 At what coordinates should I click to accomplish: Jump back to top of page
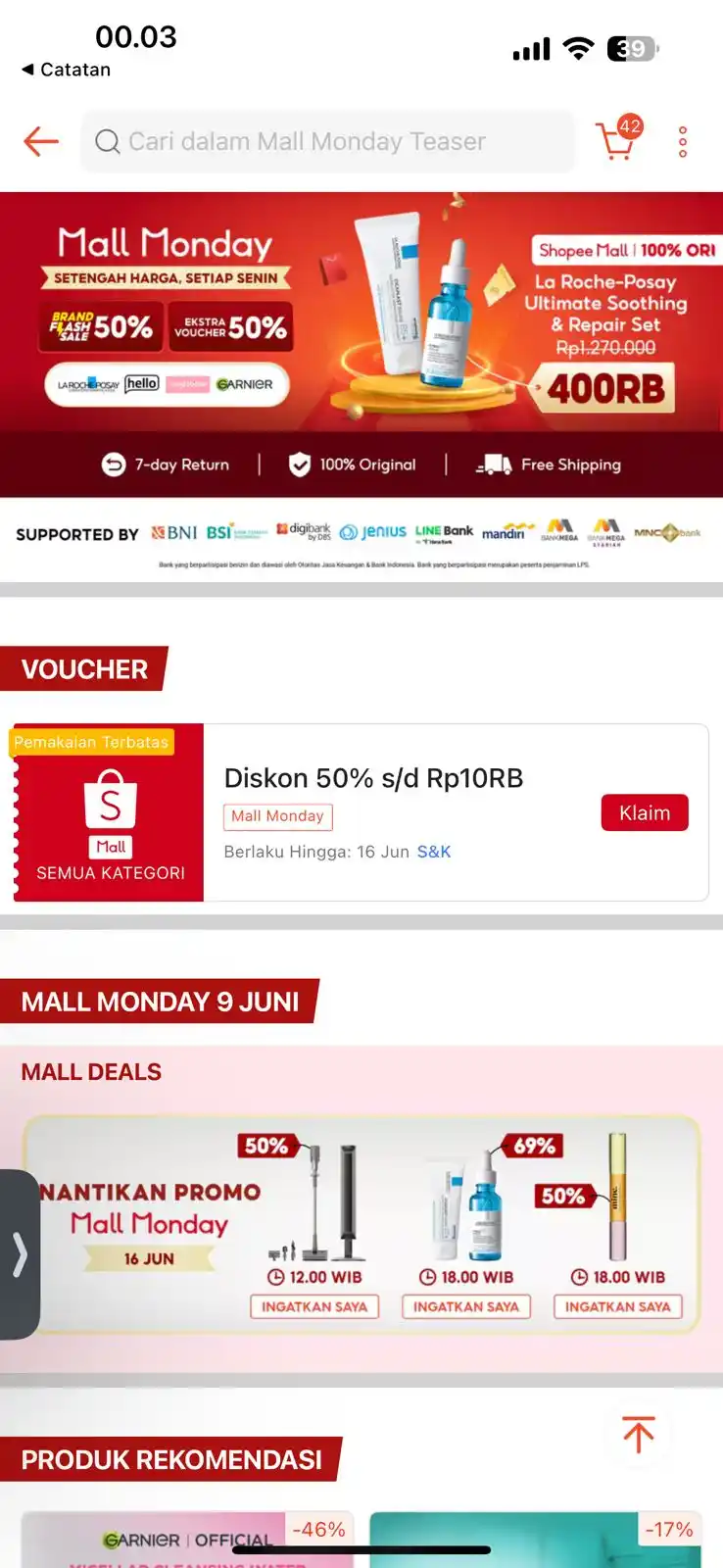(639, 1435)
